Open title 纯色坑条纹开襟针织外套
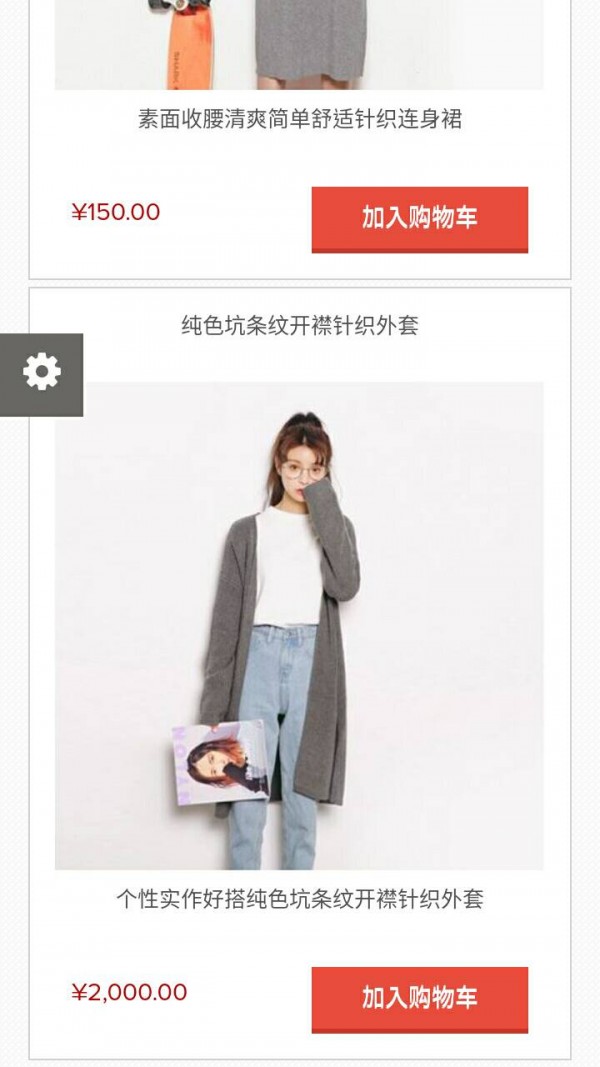This screenshot has width=600, height=1067. (299, 326)
